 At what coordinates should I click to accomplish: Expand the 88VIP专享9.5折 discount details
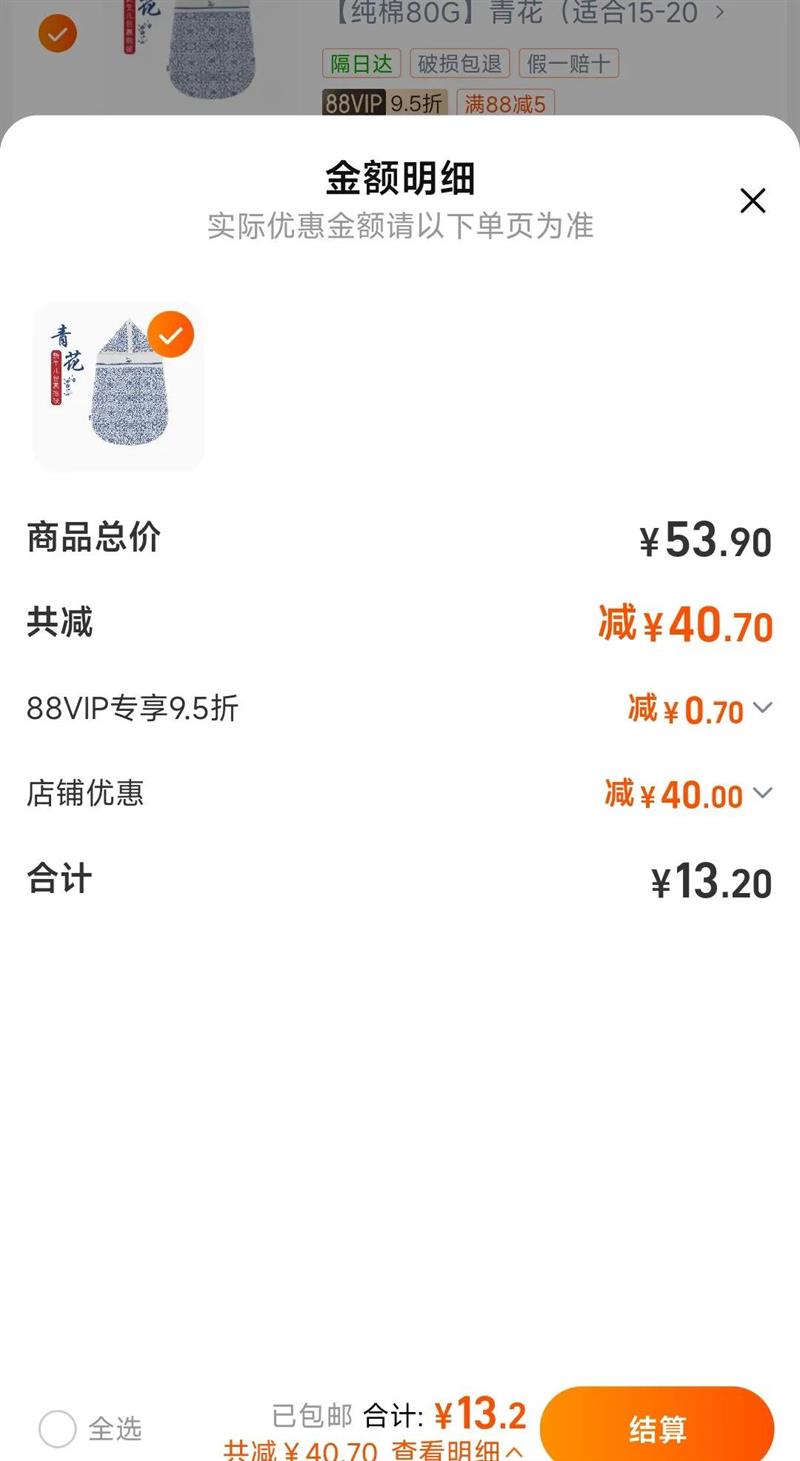tap(762, 709)
